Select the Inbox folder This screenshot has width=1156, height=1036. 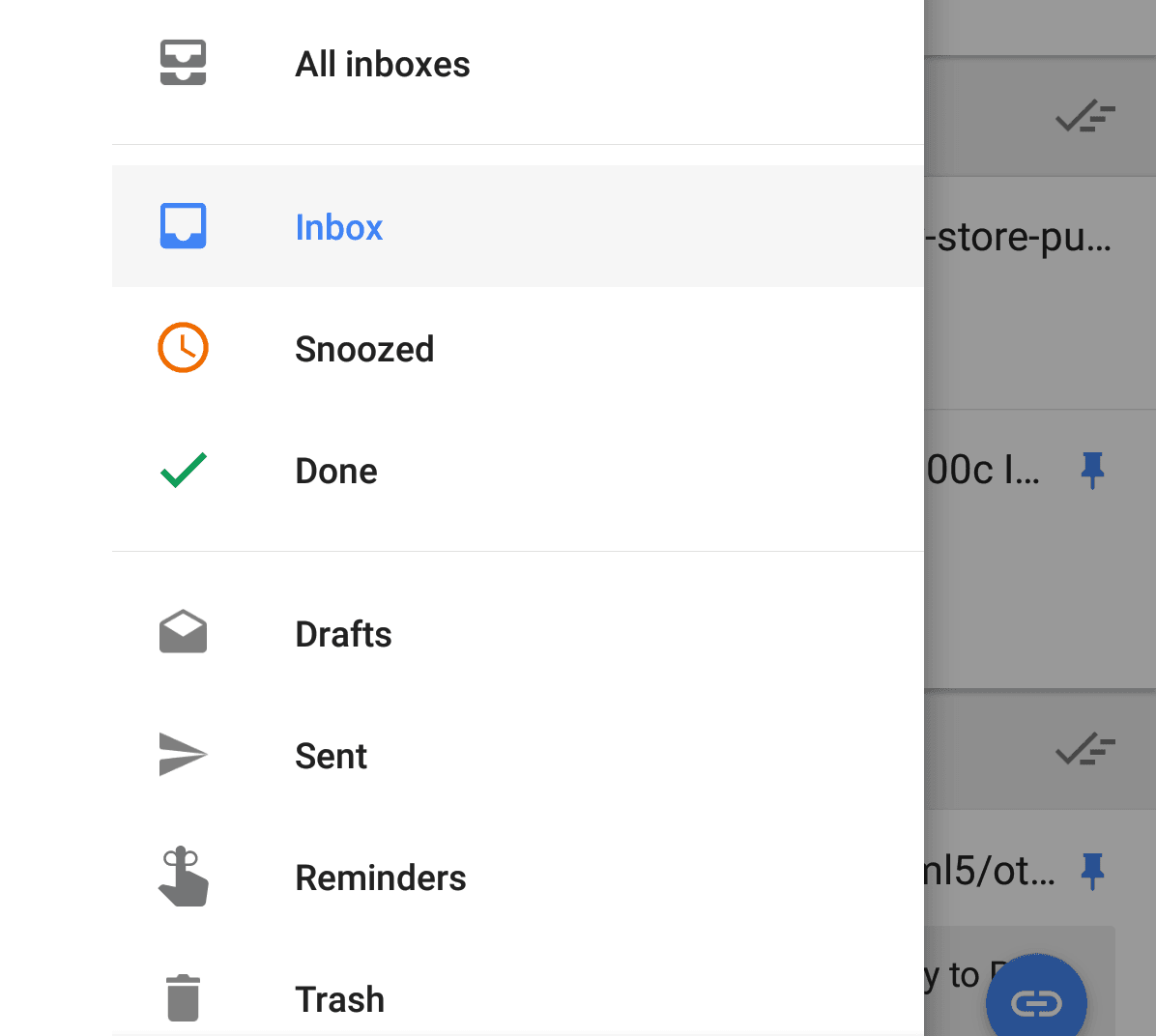coord(339,227)
